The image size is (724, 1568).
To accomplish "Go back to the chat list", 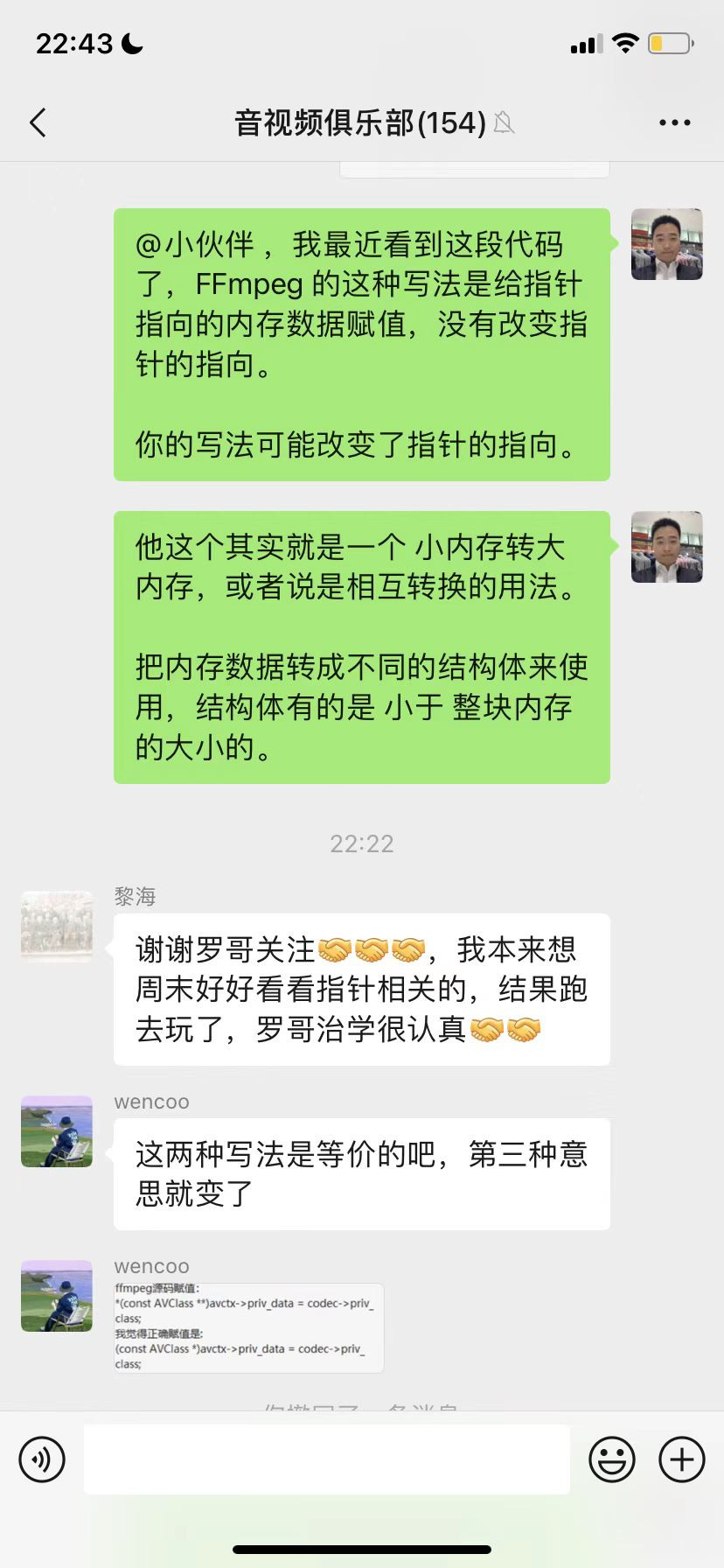I will pyautogui.click(x=38, y=123).
